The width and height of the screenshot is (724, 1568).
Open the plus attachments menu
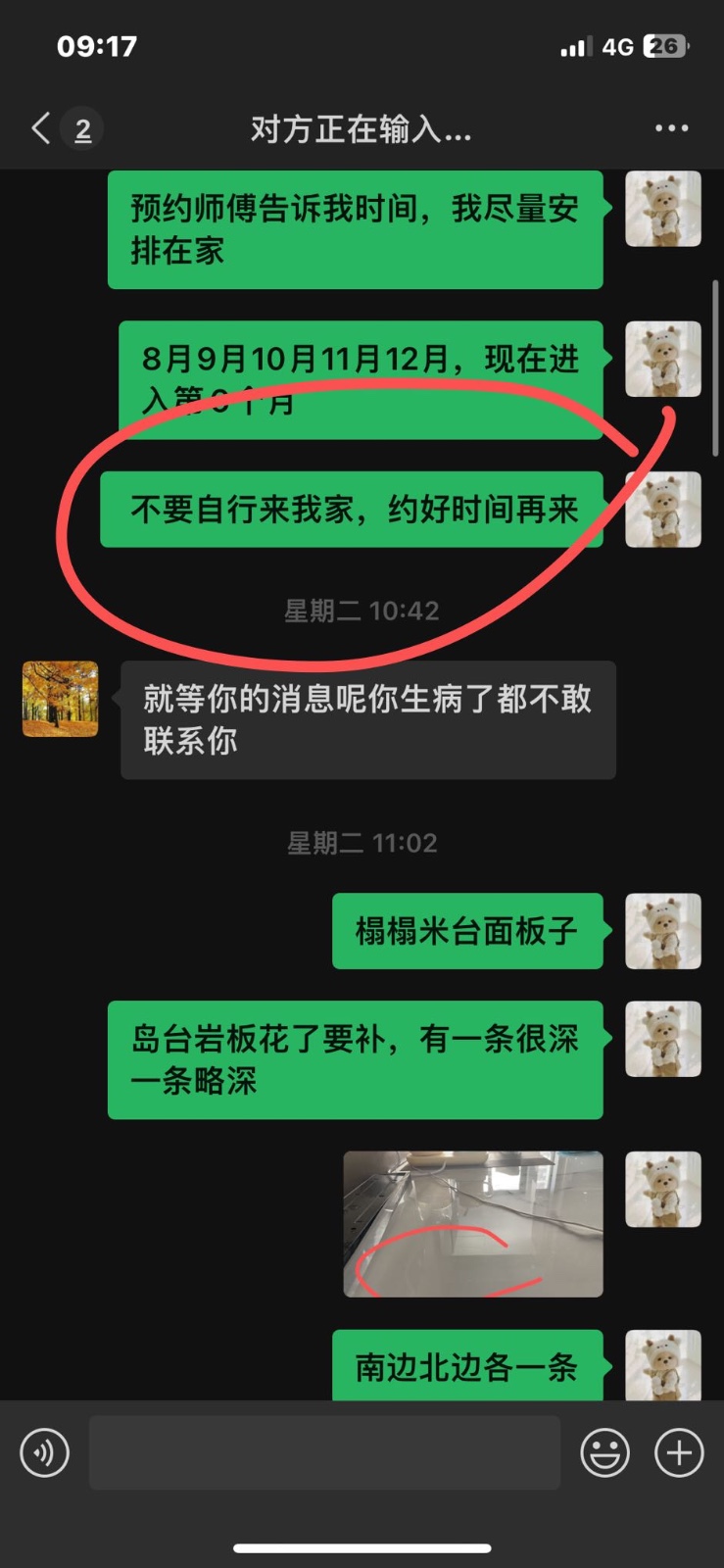tap(679, 1452)
